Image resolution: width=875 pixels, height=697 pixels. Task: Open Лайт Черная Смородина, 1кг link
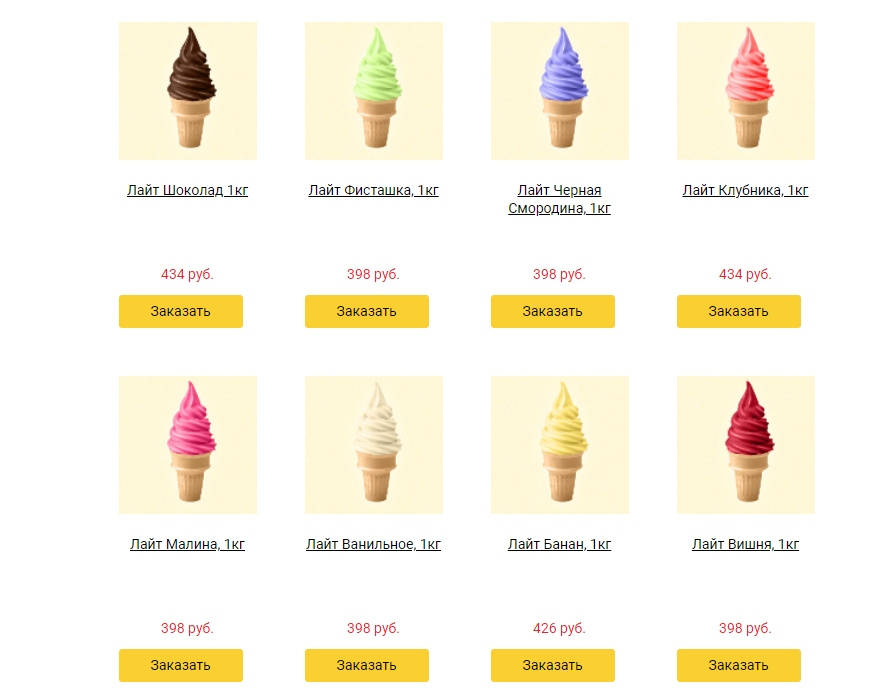[559, 199]
